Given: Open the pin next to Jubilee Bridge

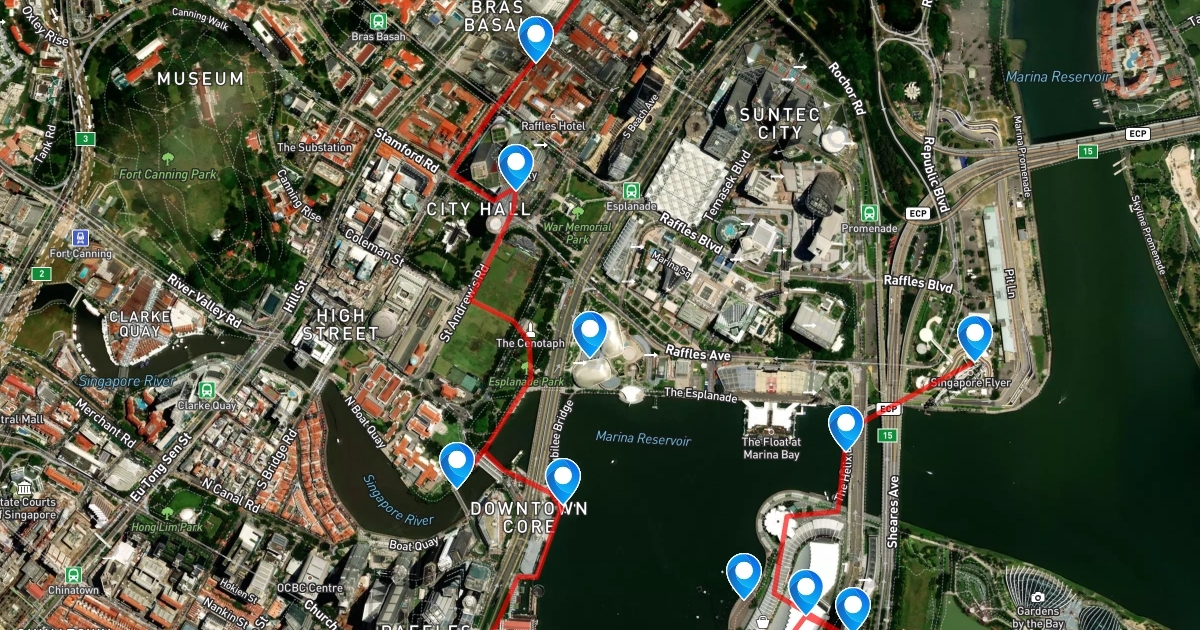Looking at the screenshot, I should coord(563,481).
